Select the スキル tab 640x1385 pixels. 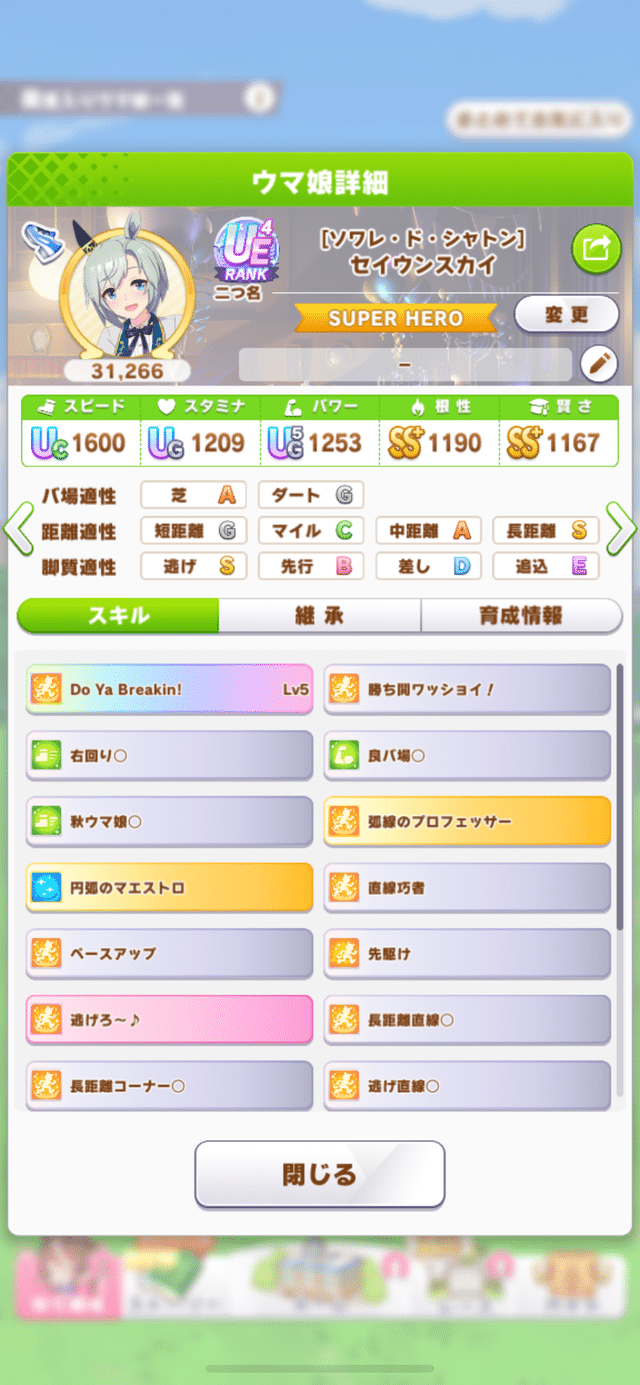coord(118,616)
